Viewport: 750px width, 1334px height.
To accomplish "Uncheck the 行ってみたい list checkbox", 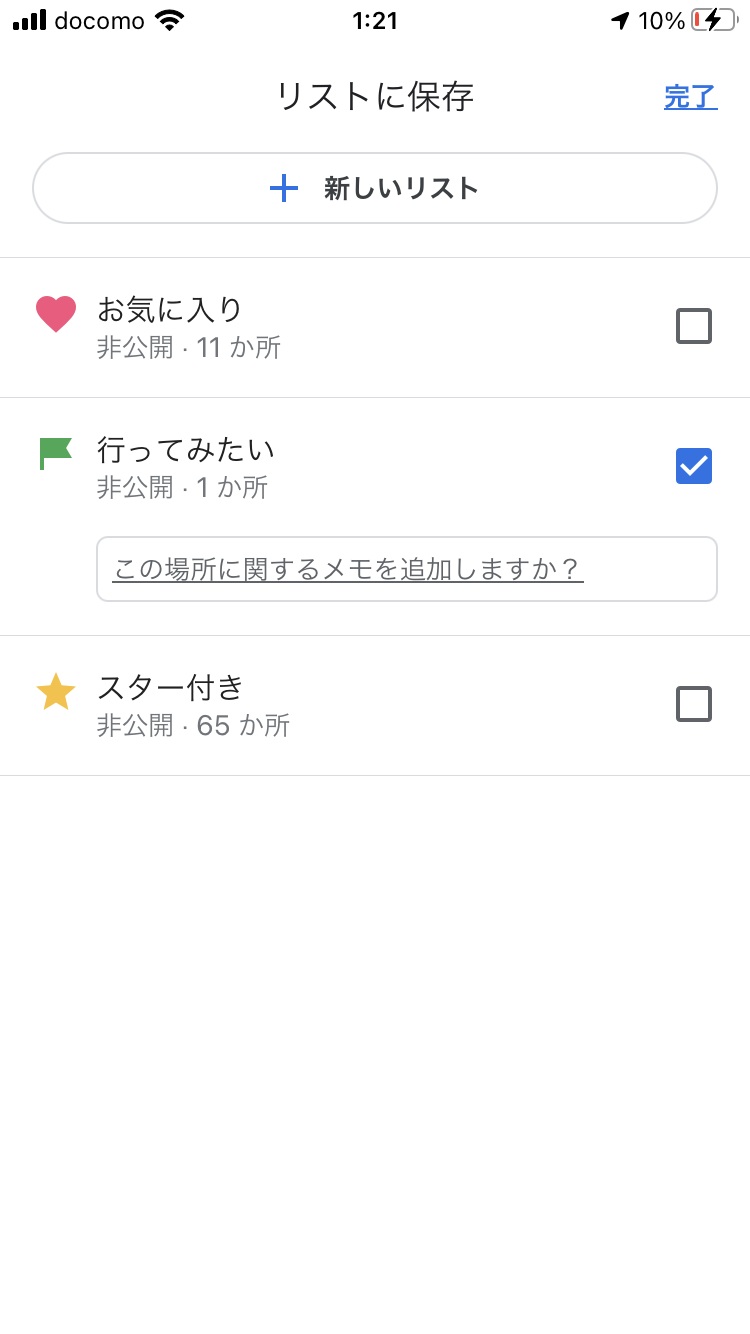I will (694, 466).
